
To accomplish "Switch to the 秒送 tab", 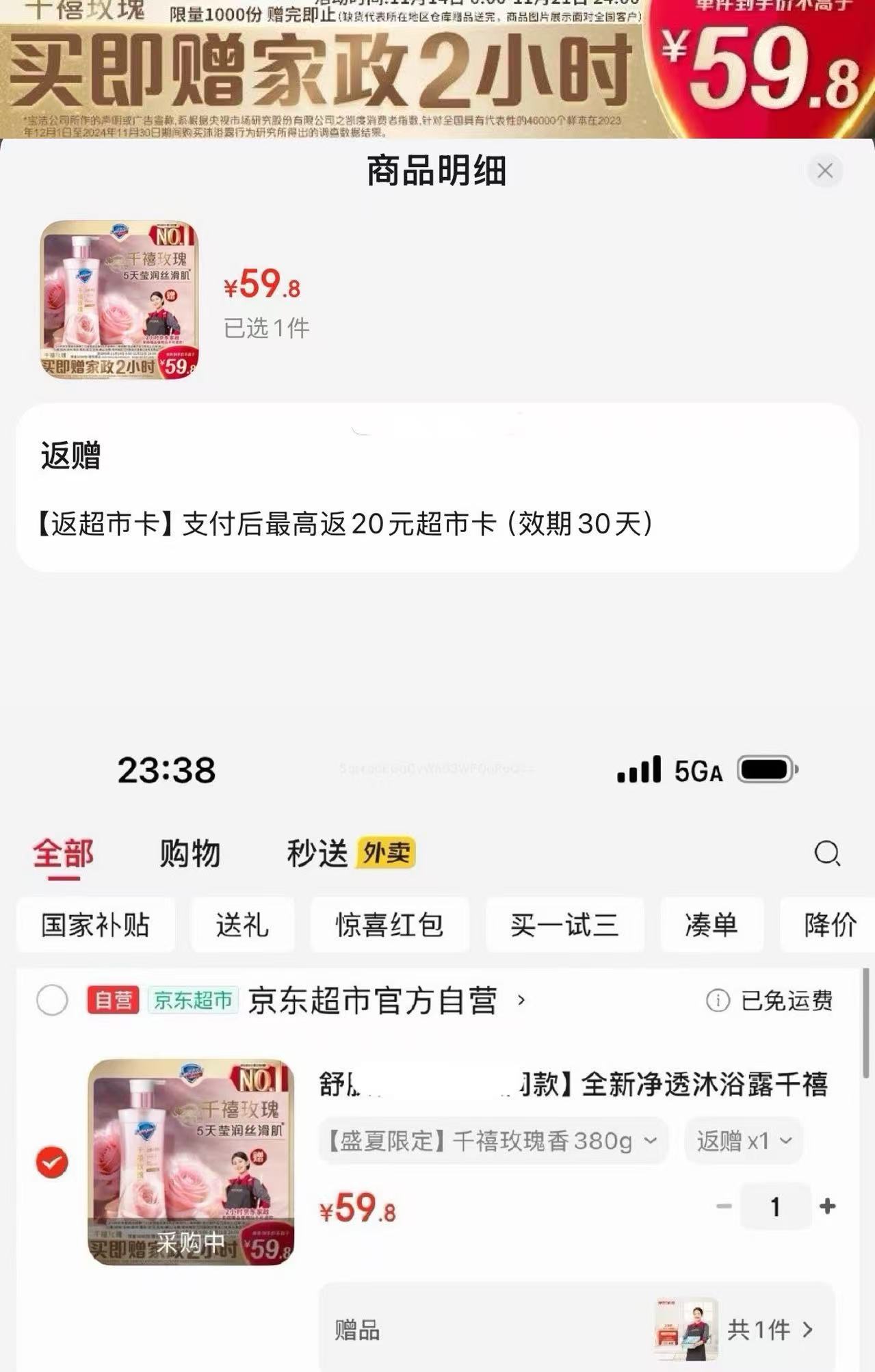I will click(314, 852).
